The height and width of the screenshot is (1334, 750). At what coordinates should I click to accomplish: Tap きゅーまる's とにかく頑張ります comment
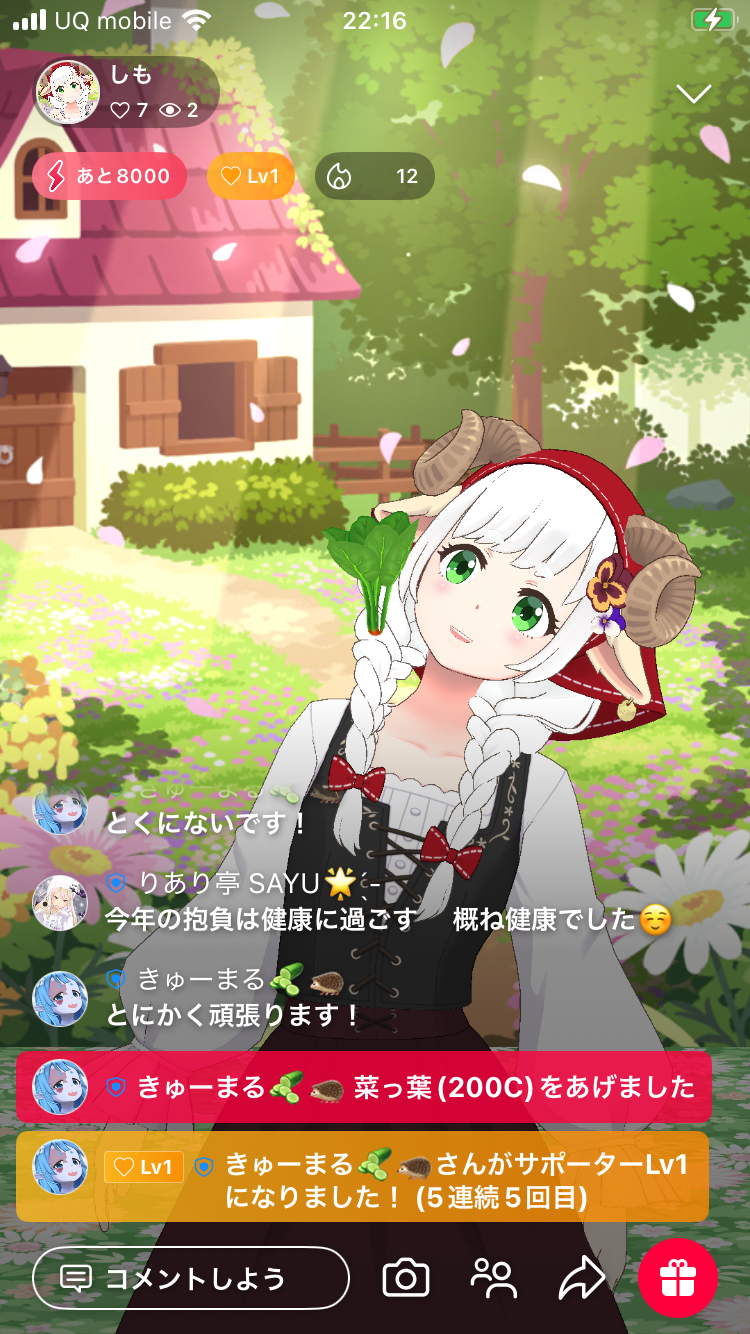[x=234, y=1015]
